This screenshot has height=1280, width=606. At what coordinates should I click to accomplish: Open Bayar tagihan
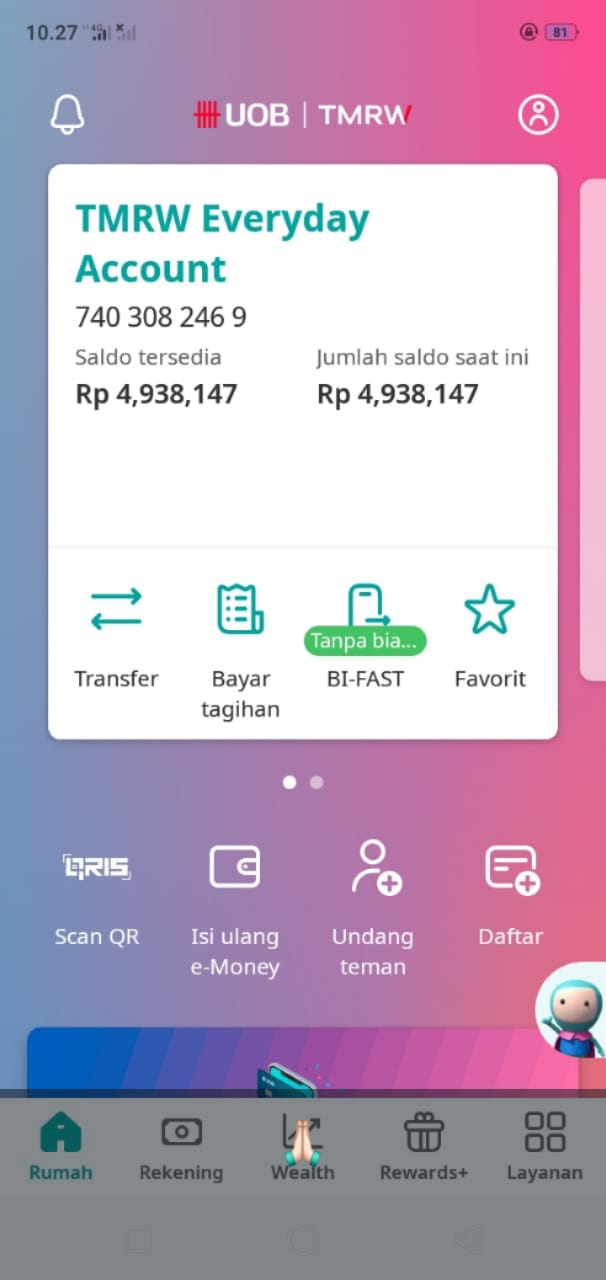pyautogui.click(x=240, y=652)
